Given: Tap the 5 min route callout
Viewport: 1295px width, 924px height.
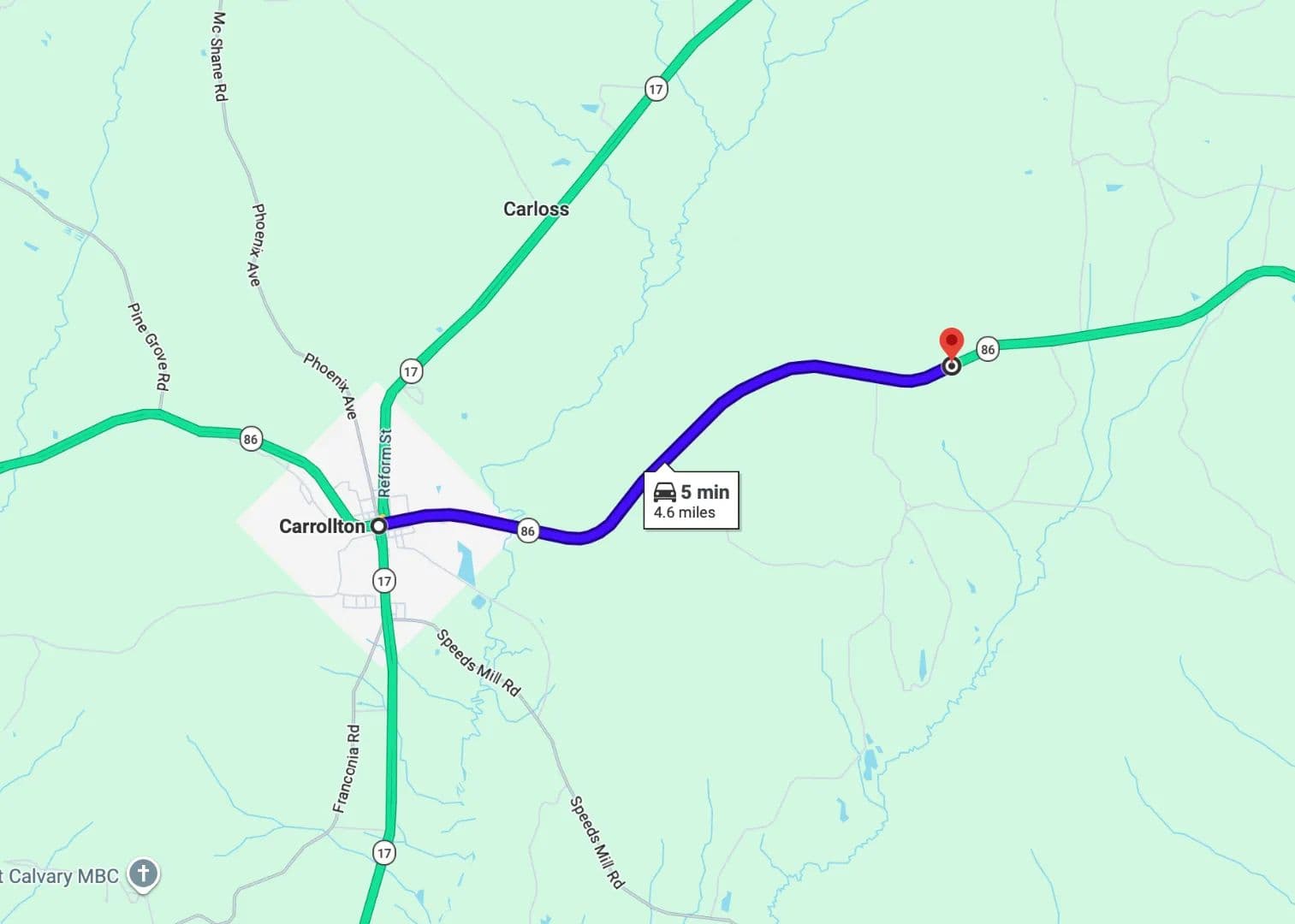Looking at the screenshot, I should point(692,500).
